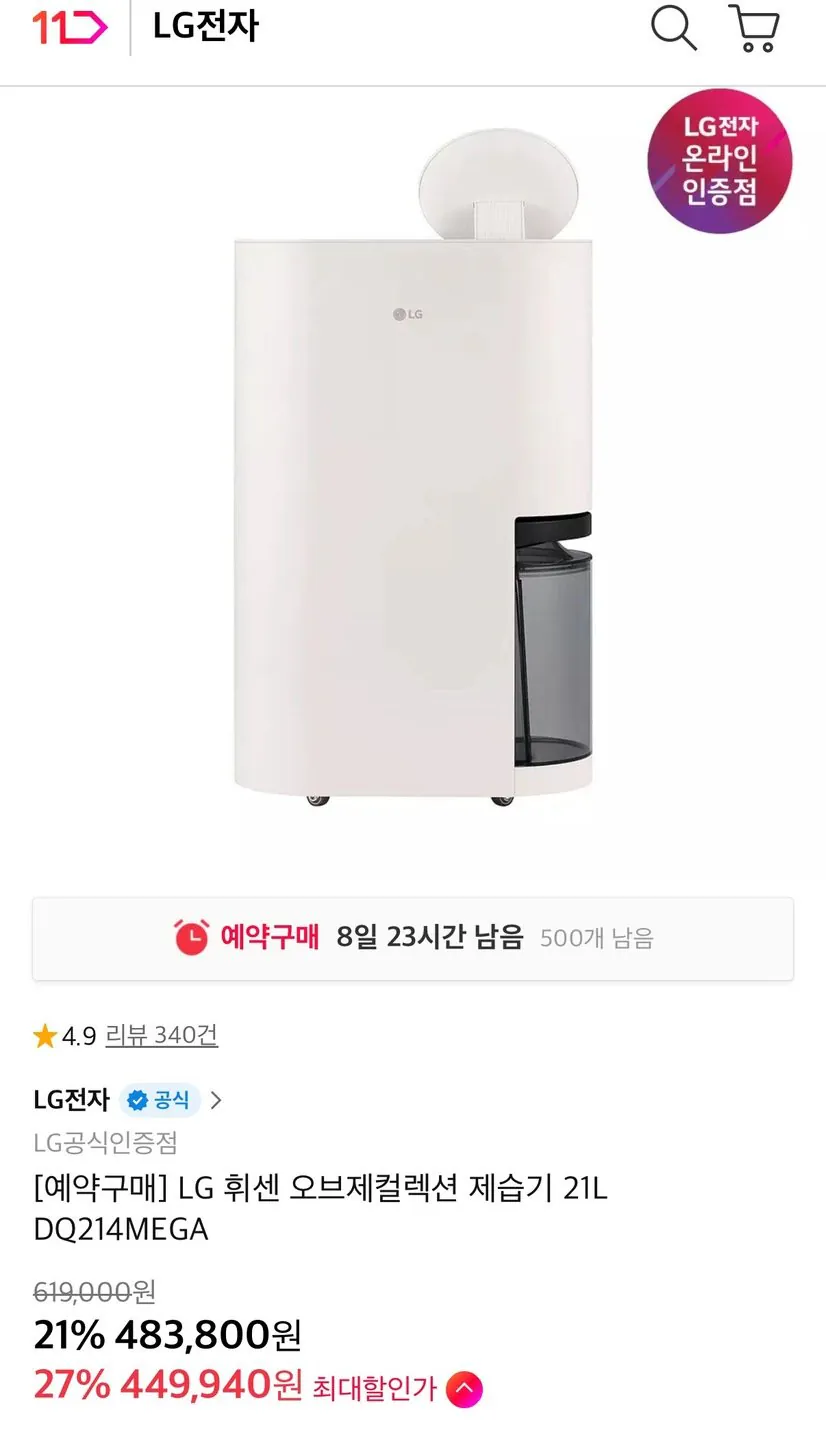
Task: Click the 4.9 rating score
Action: pos(79,1037)
